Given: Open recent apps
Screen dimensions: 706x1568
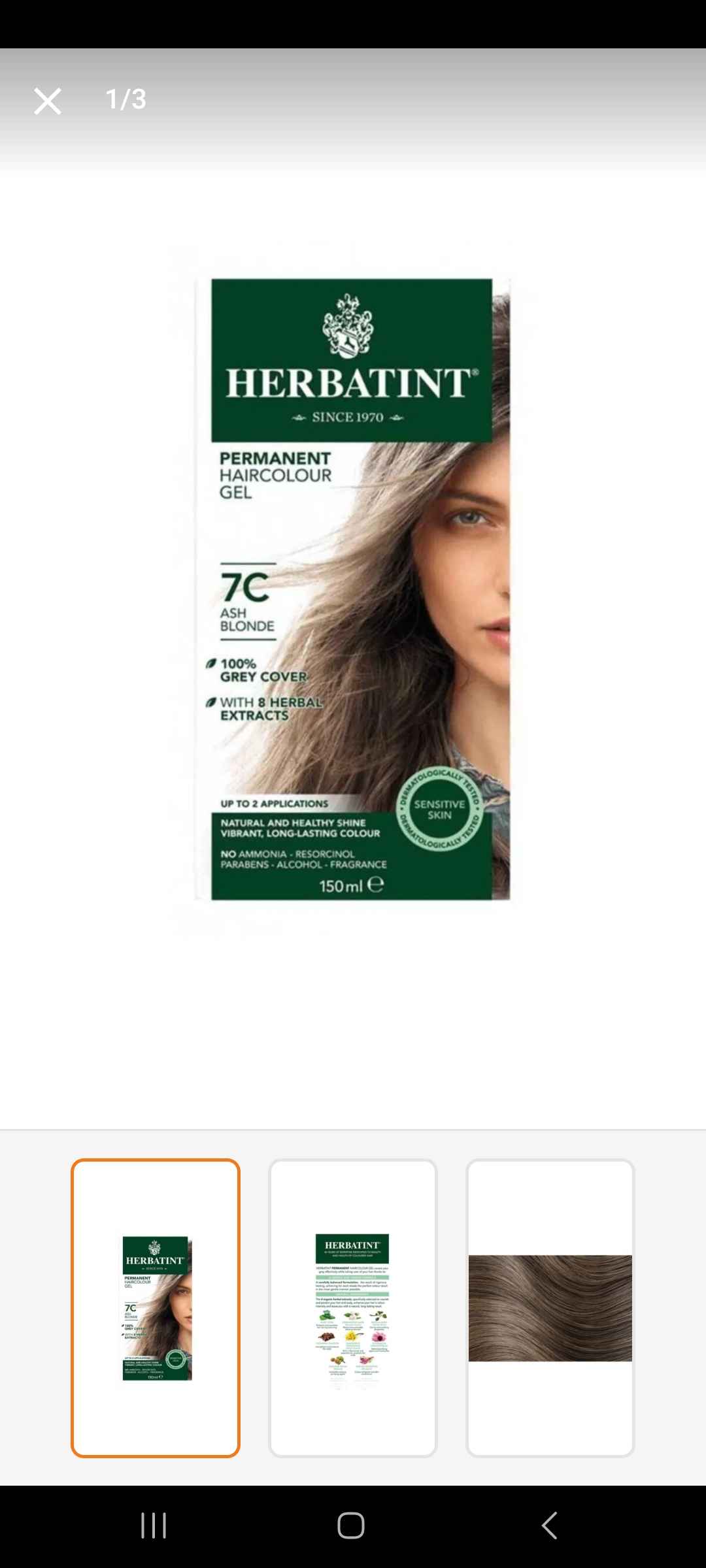Looking at the screenshot, I should pyautogui.click(x=154, y=1526).
